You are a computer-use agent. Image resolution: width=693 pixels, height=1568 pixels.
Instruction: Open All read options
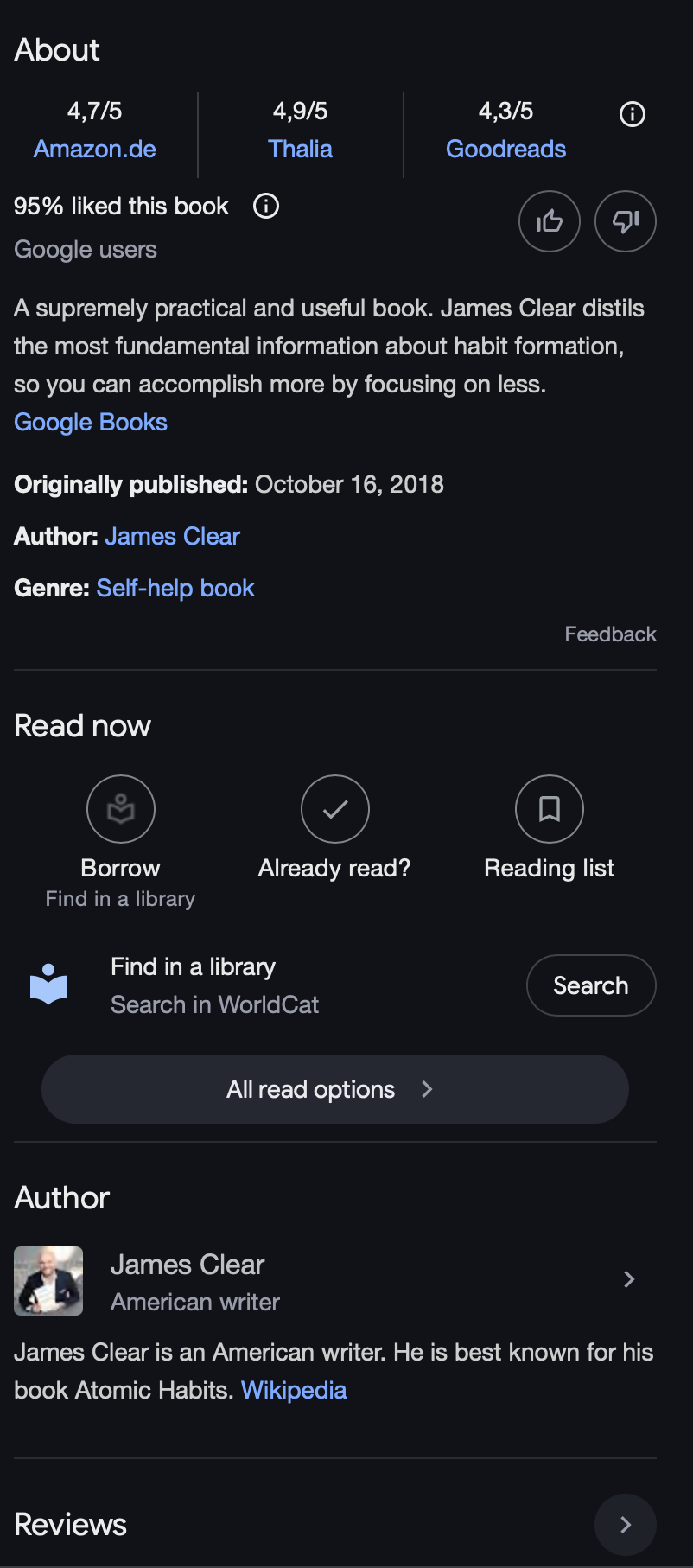(335, 1089)
